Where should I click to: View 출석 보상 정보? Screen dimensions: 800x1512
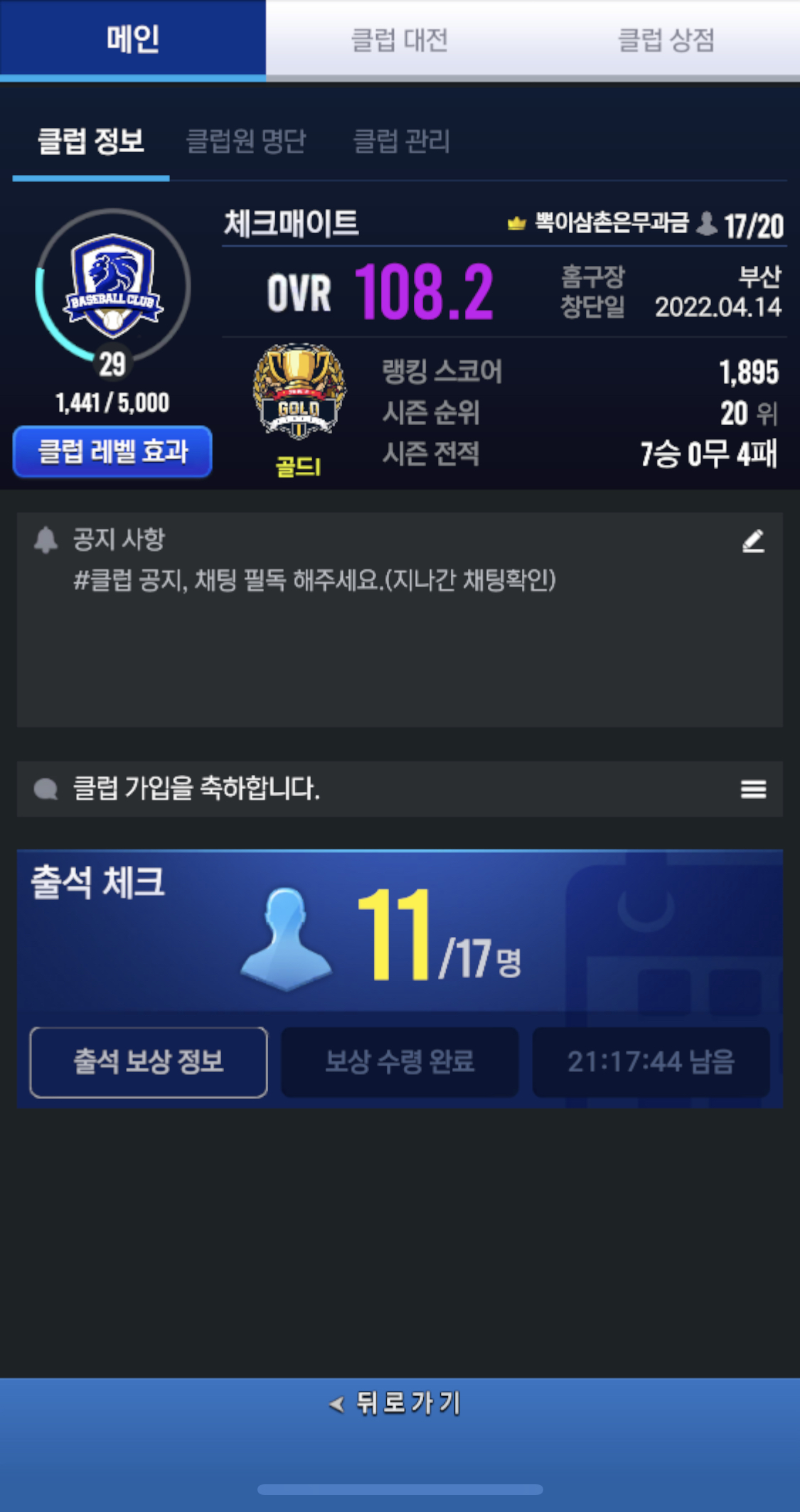pos(149,1062)
